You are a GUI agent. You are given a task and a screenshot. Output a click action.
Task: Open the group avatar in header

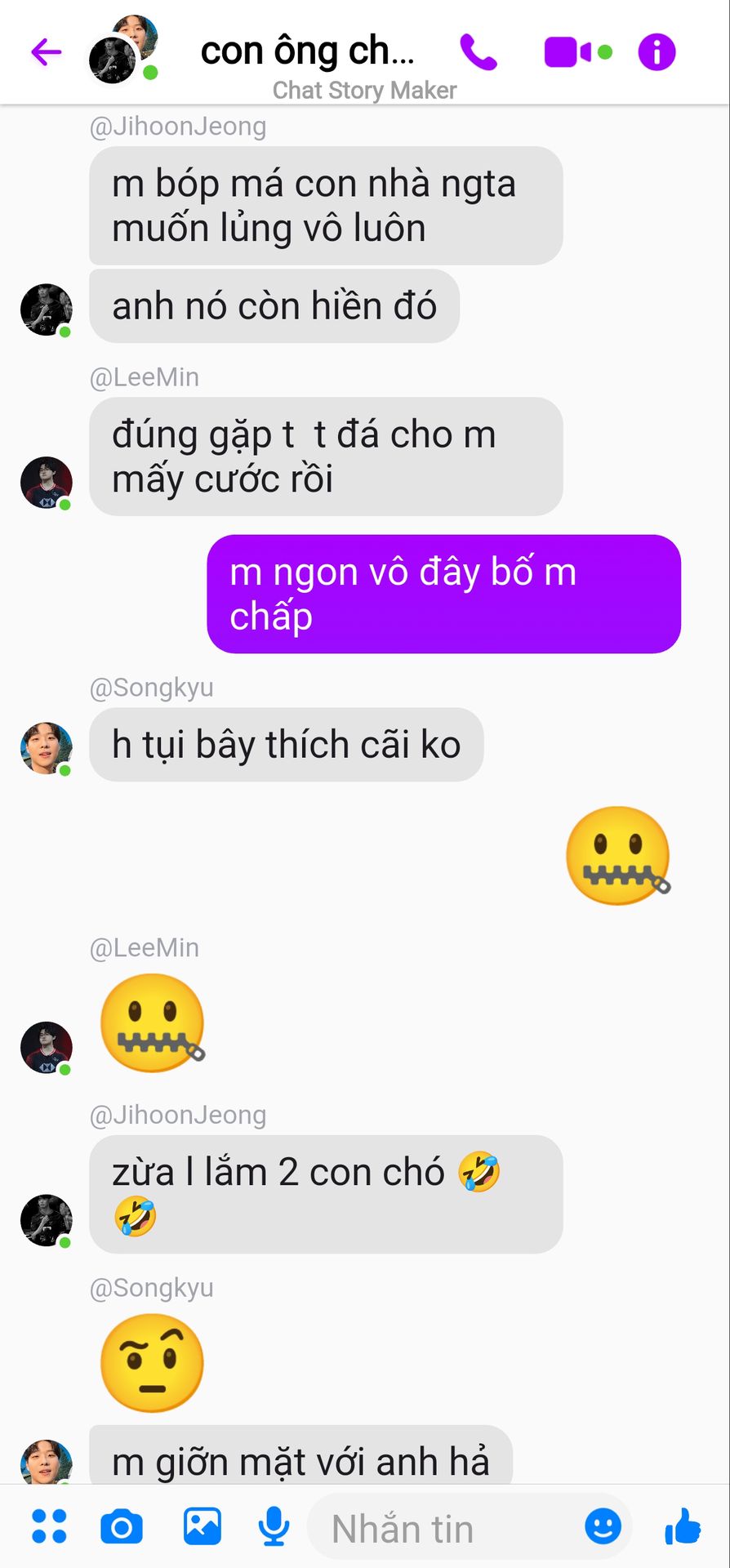[123, 49]
